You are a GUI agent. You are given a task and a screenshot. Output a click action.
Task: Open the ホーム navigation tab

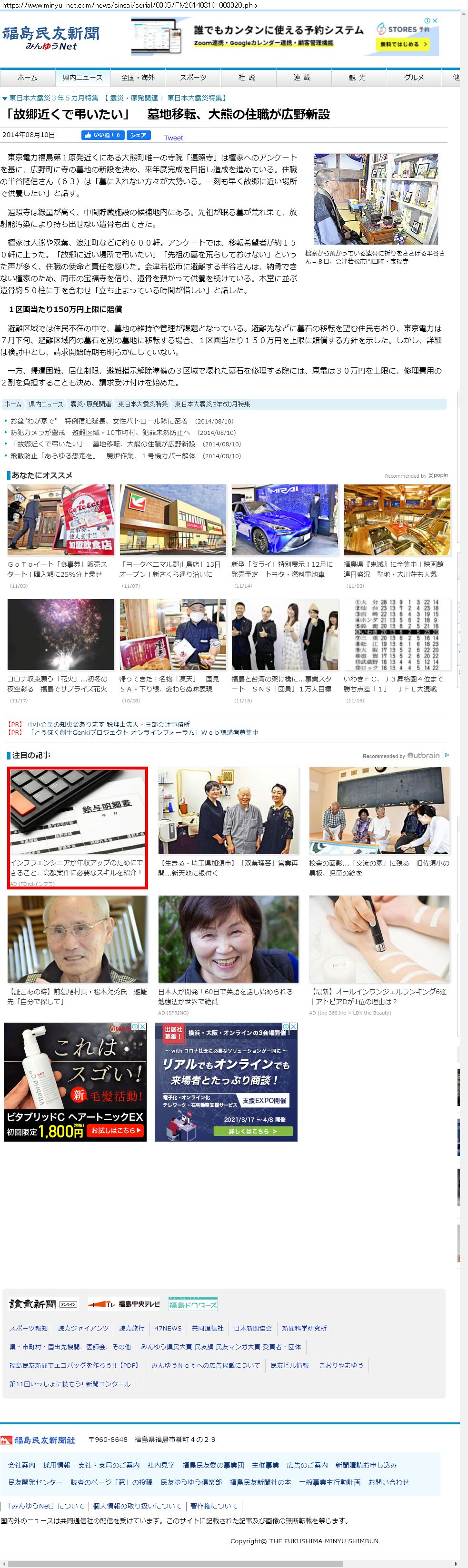(28, 77)
